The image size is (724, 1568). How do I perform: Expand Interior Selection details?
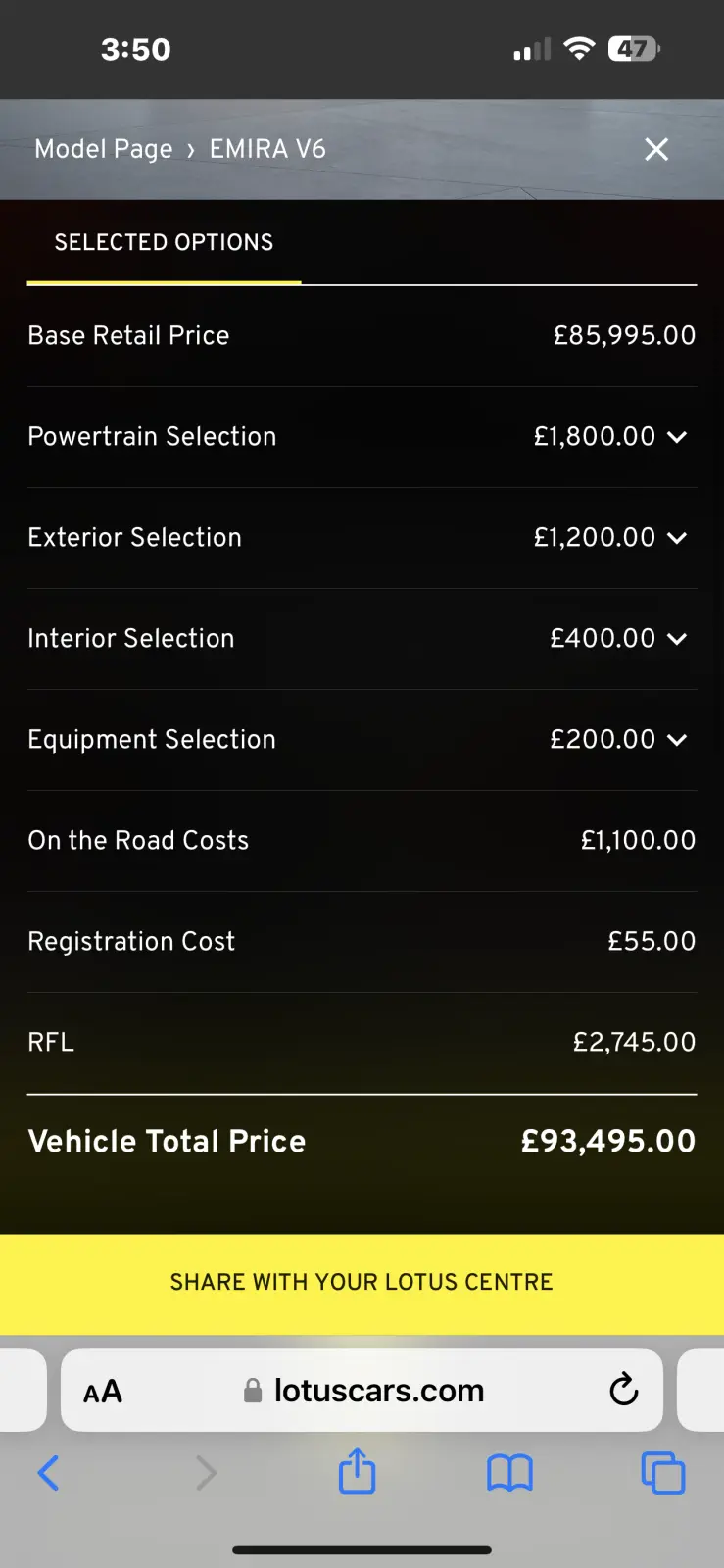pyautogui.click(x=676, y=639)
